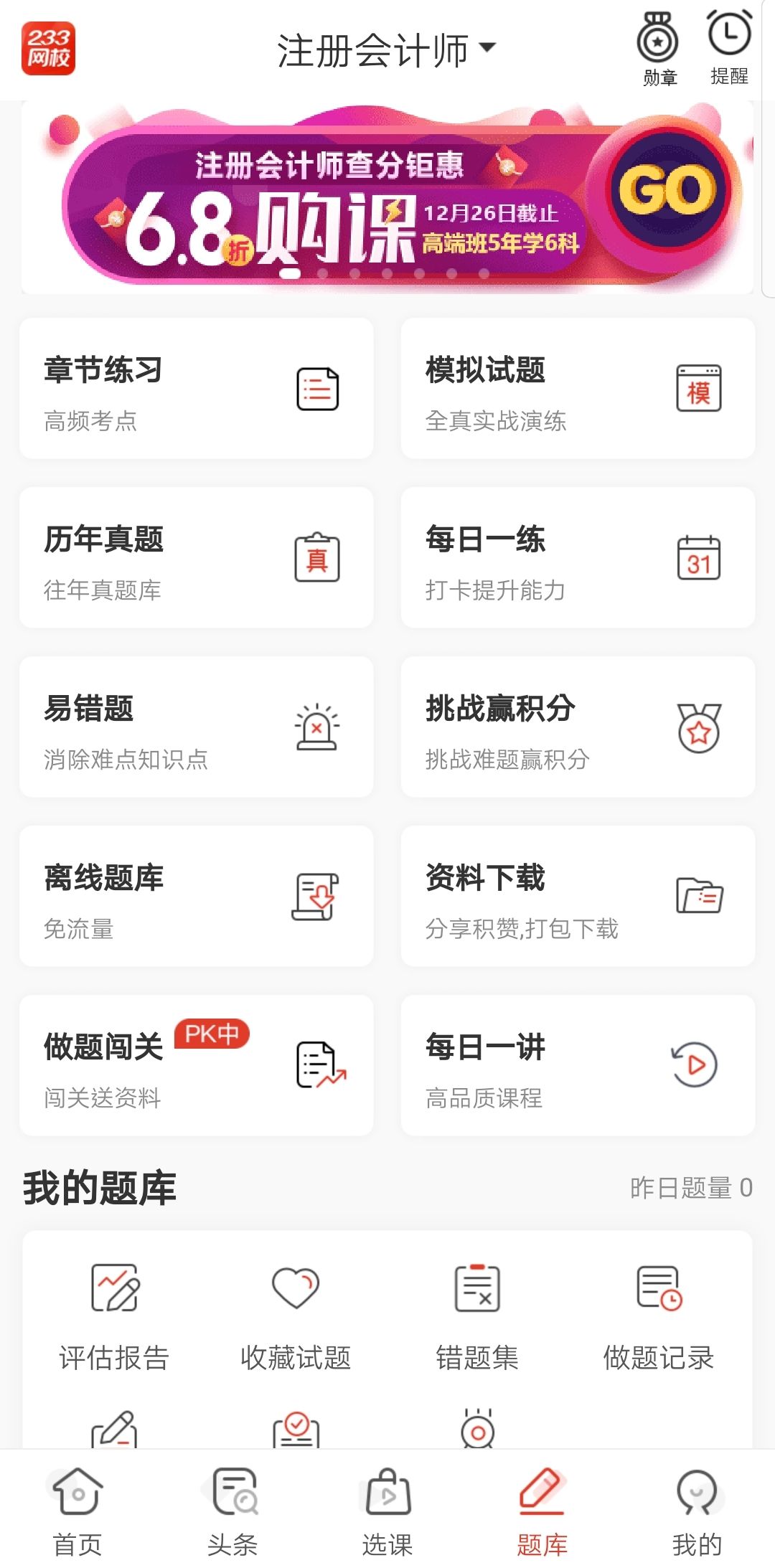
Task: Open 错题集 wrong-answer collection
Action: (x=477, y=1317)
